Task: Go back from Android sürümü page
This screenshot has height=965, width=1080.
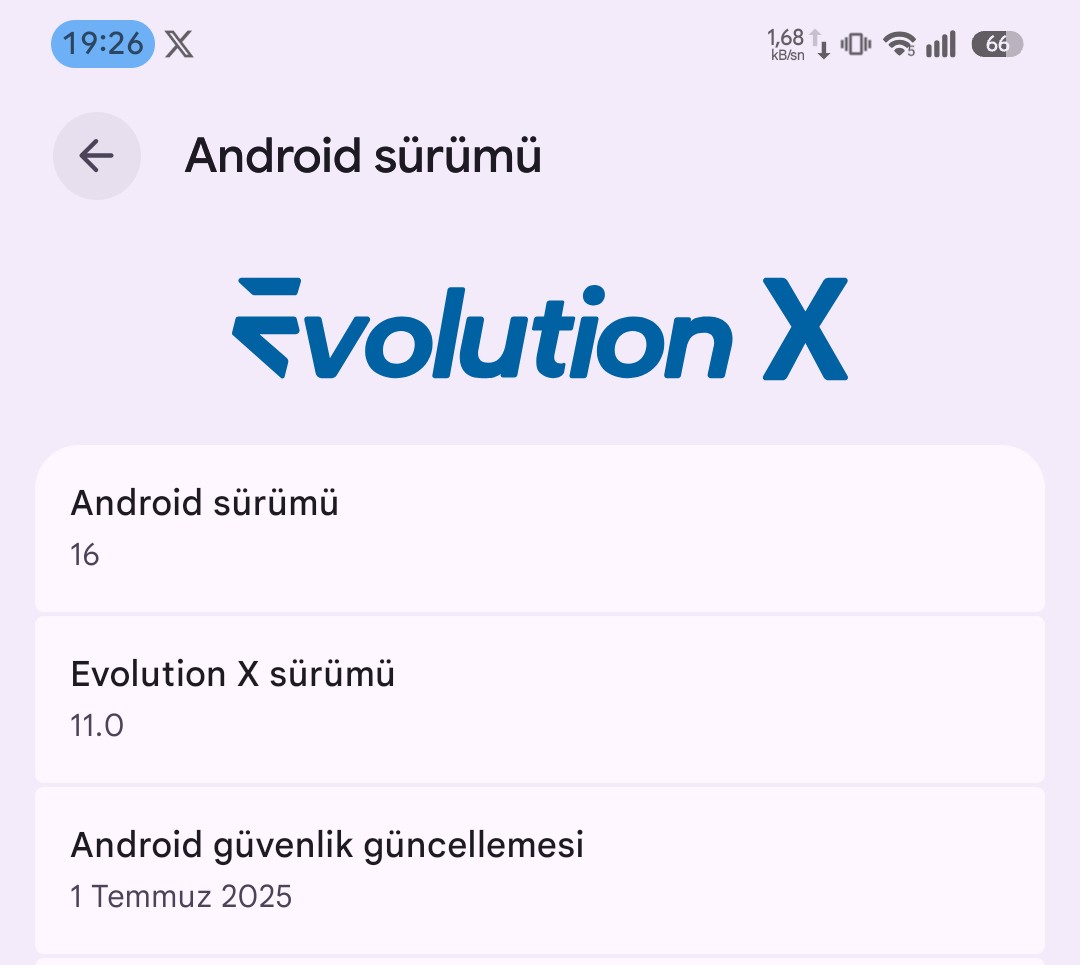Action: [x=97, y=156]
